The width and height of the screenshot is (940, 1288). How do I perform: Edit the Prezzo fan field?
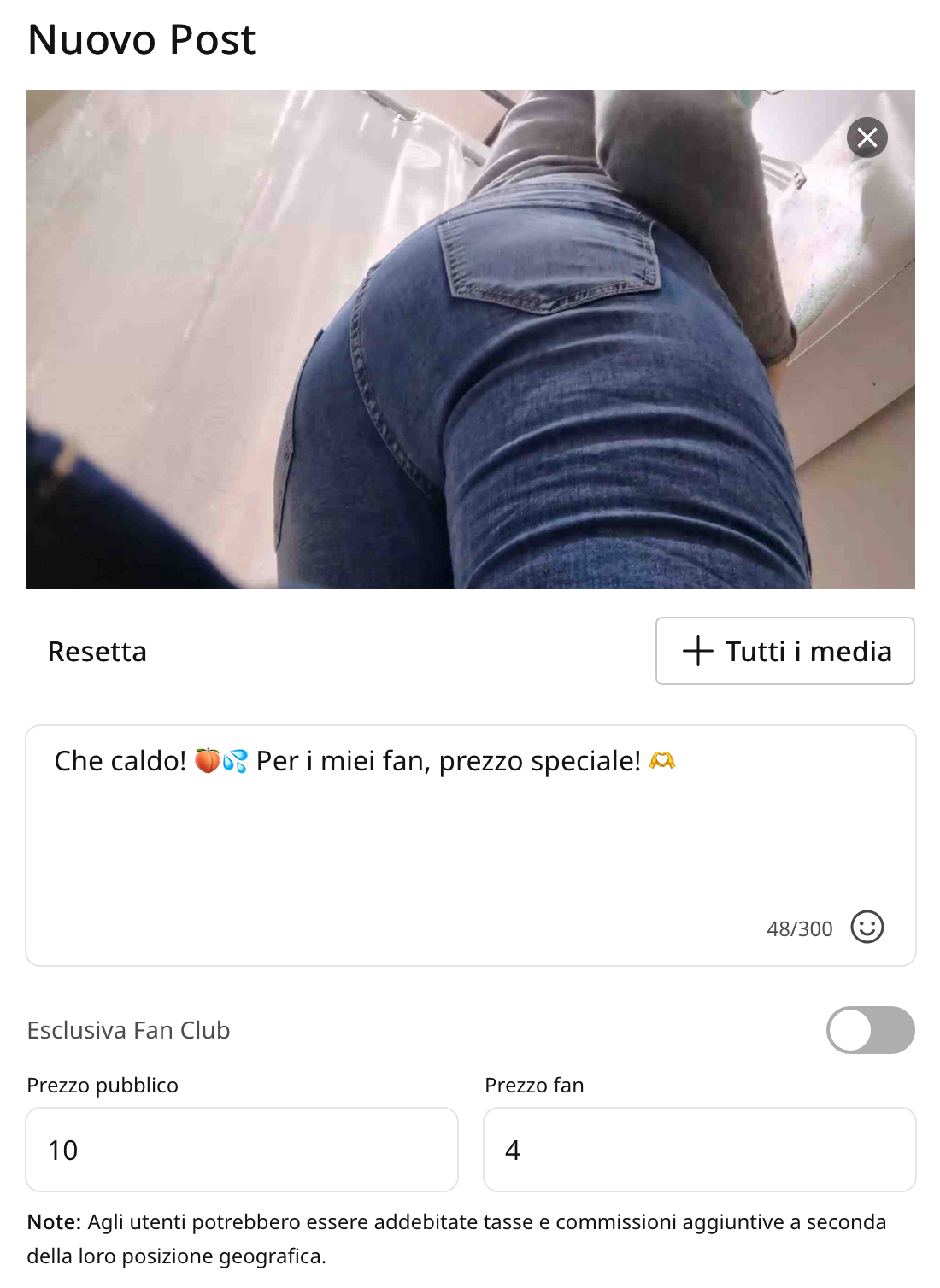(699, 1150)
